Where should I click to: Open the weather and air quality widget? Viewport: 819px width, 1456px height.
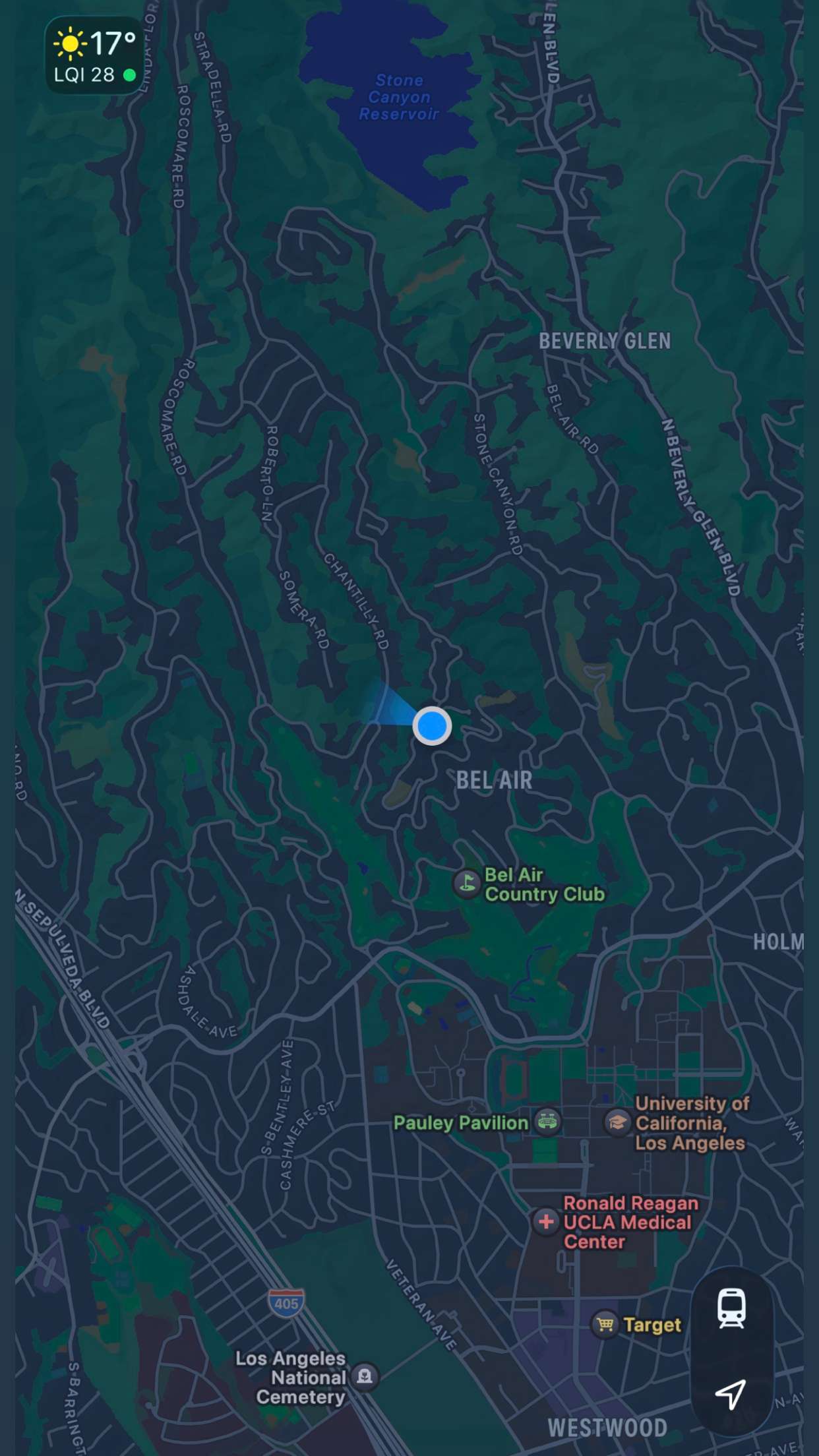[x=94, y=57]
